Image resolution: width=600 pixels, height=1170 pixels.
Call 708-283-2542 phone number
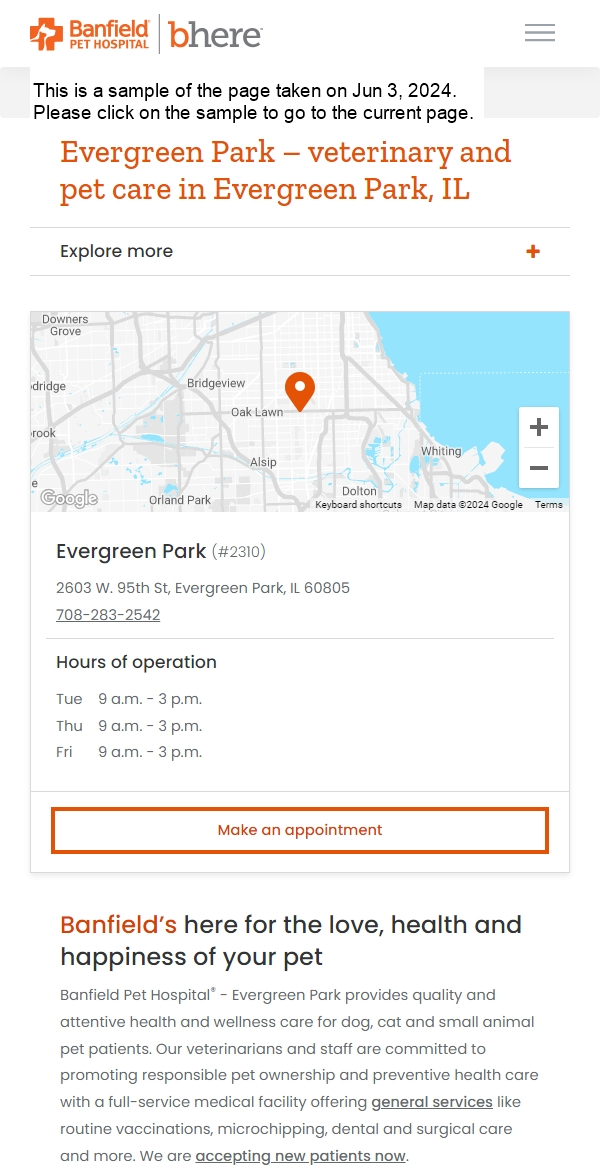(x=108, y=615)
